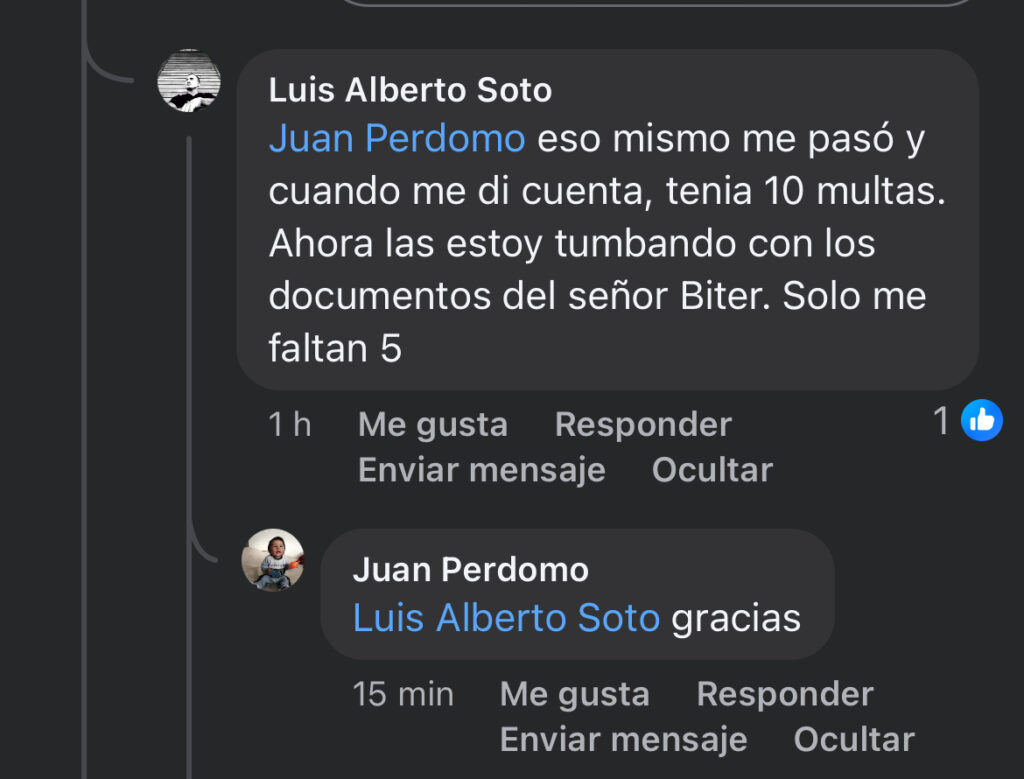Open the Luis Alberto Soto mention in Juan's reply
This screenshot has width=1024, height=779.
pyautogui.click(x=506, y=618)
